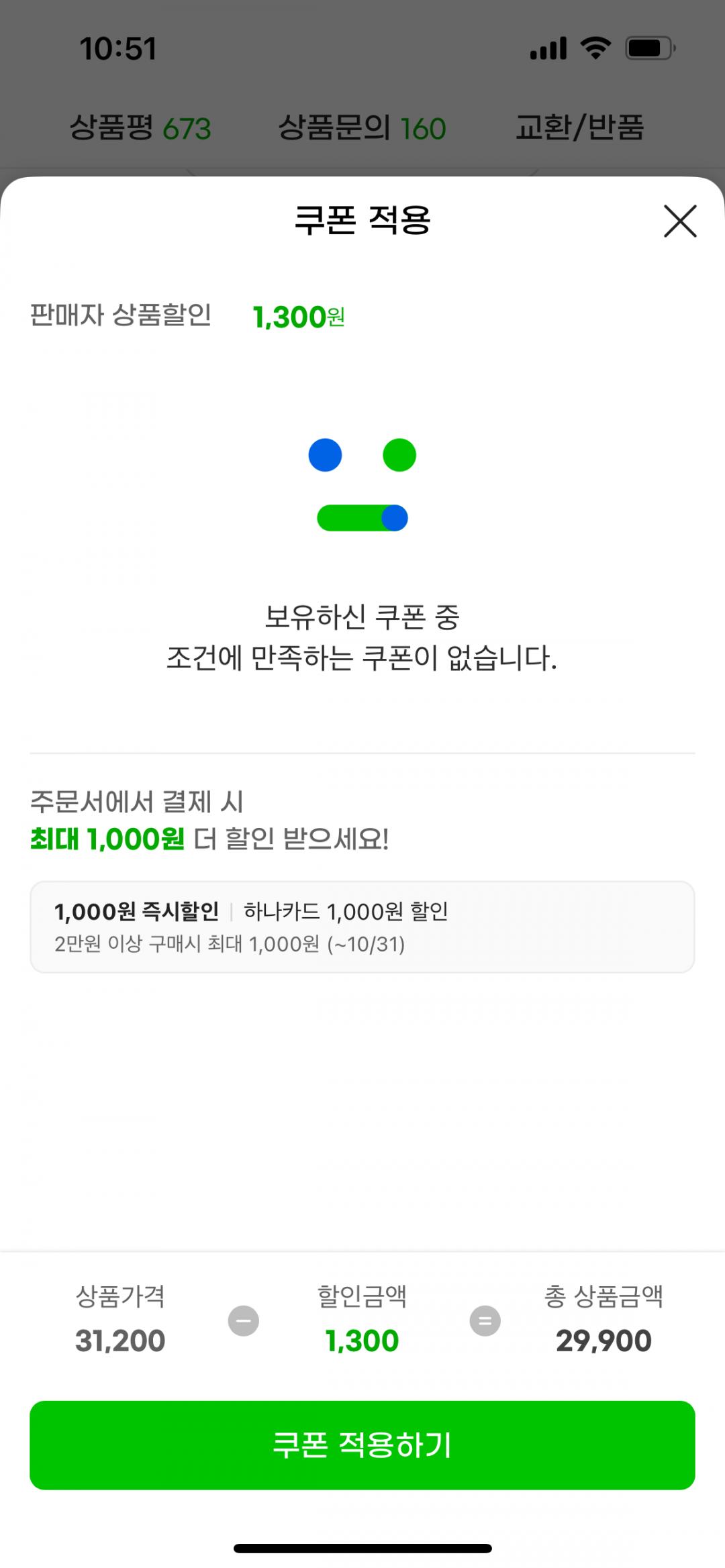Close the 쿠폰 적용 sheet
The height and width of the screenshot is (1568, 725).
click(680, 221)
